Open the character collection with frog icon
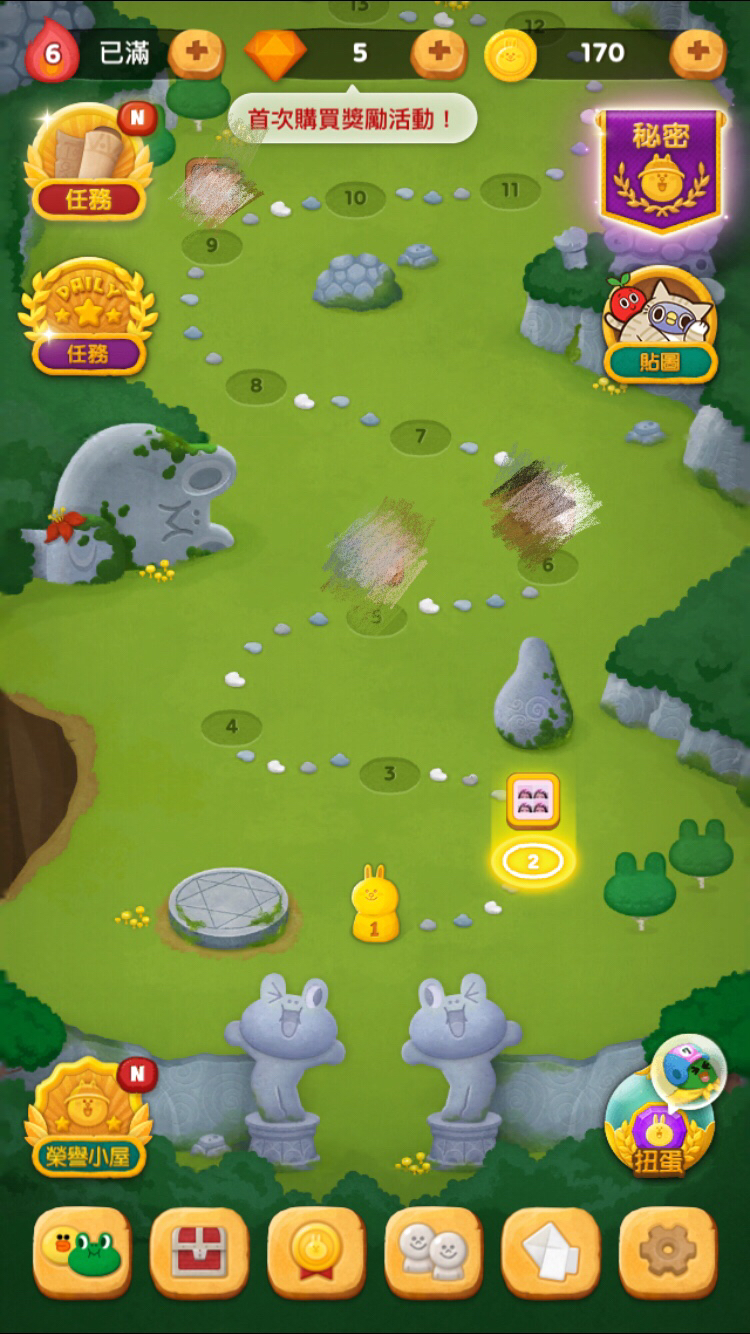The height and width of the screenshot is (1334, 750). (82, 1252)
